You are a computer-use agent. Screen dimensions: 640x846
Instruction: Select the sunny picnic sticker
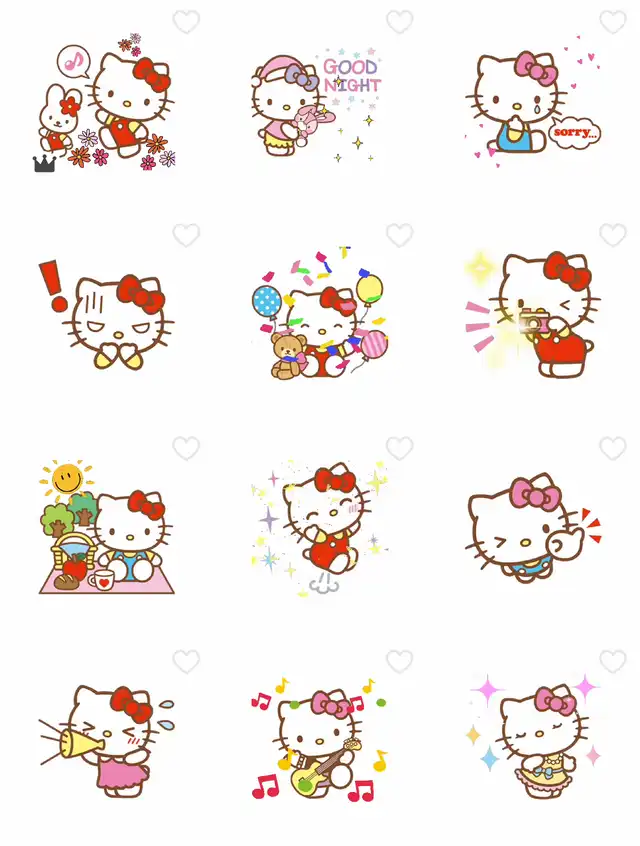click(x=105, y=530)
